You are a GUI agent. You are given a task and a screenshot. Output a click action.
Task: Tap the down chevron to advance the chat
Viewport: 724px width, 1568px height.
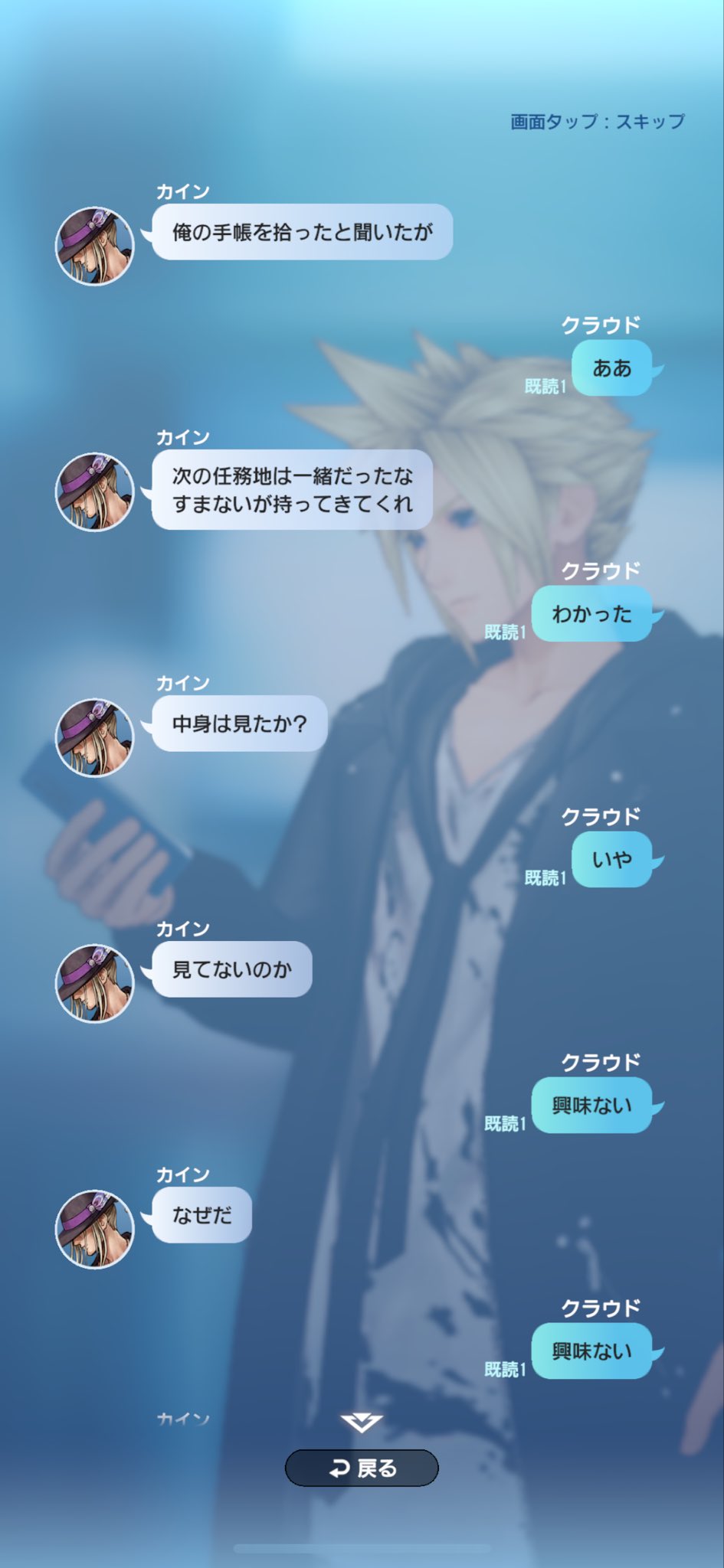point(362,1423)
